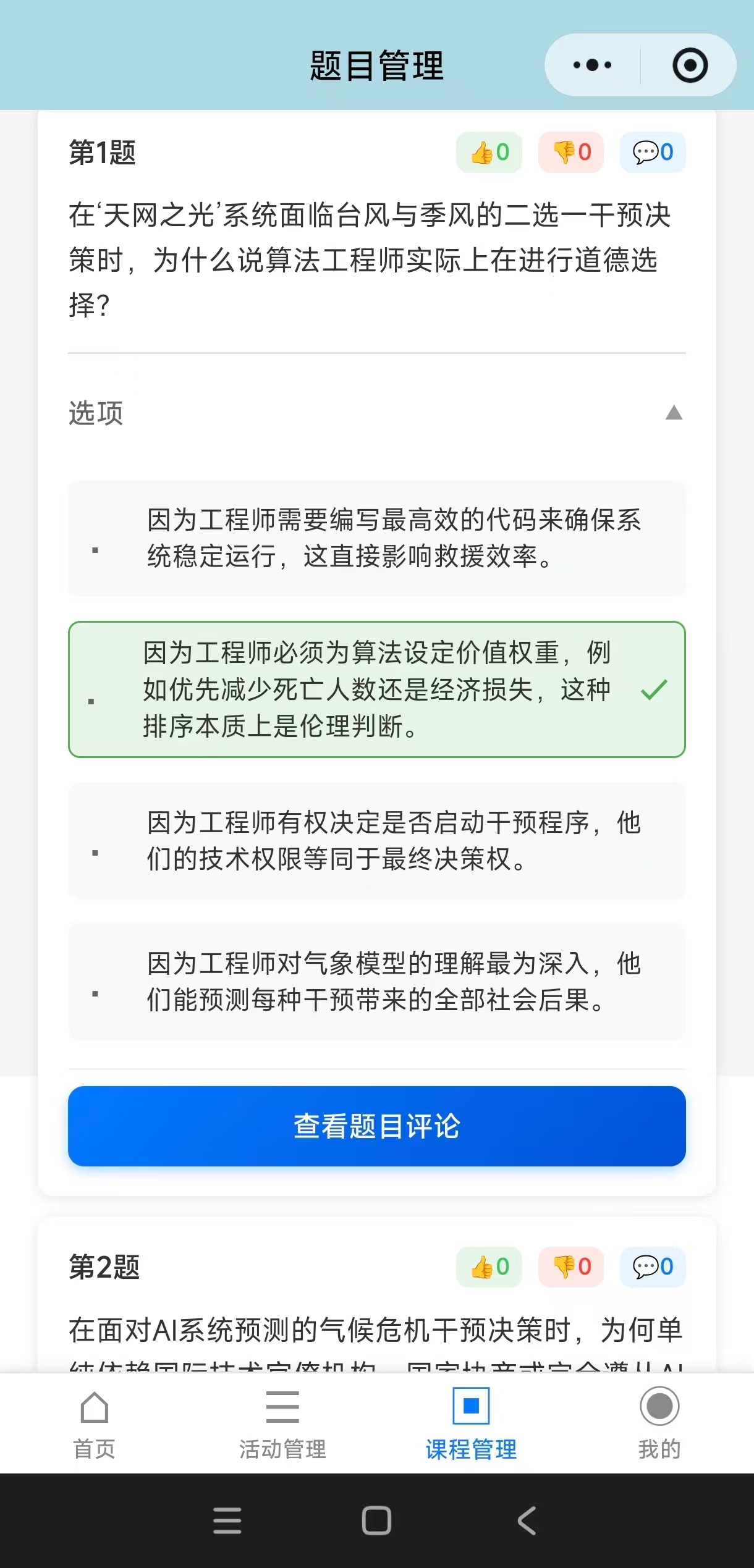This screenshot has width=754, height=1568.
Task: Select the option about setting value weights
Action: pyautogui.click(x=377, y=691)
